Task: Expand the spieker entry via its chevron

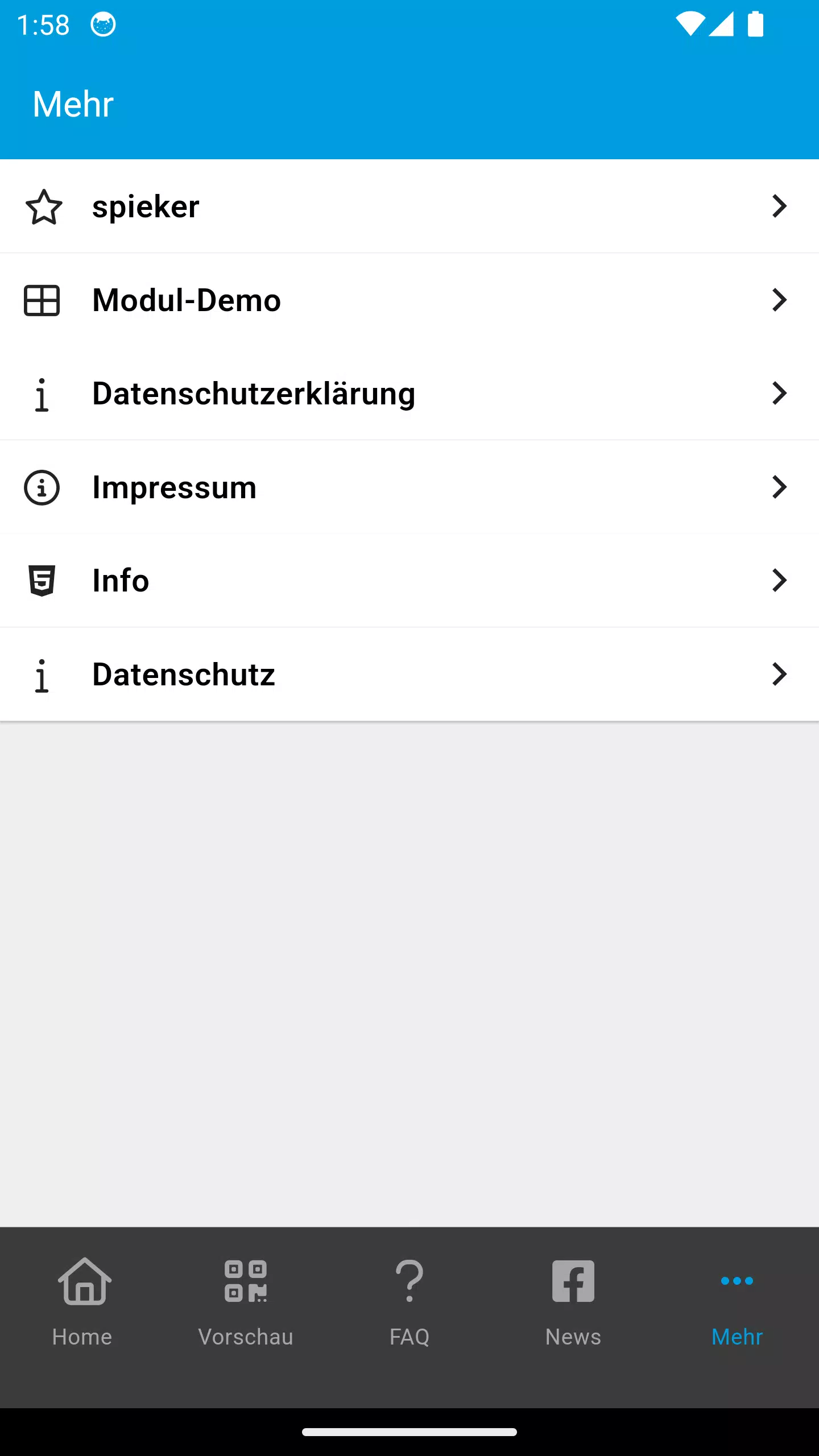Action: pos(780,207)
